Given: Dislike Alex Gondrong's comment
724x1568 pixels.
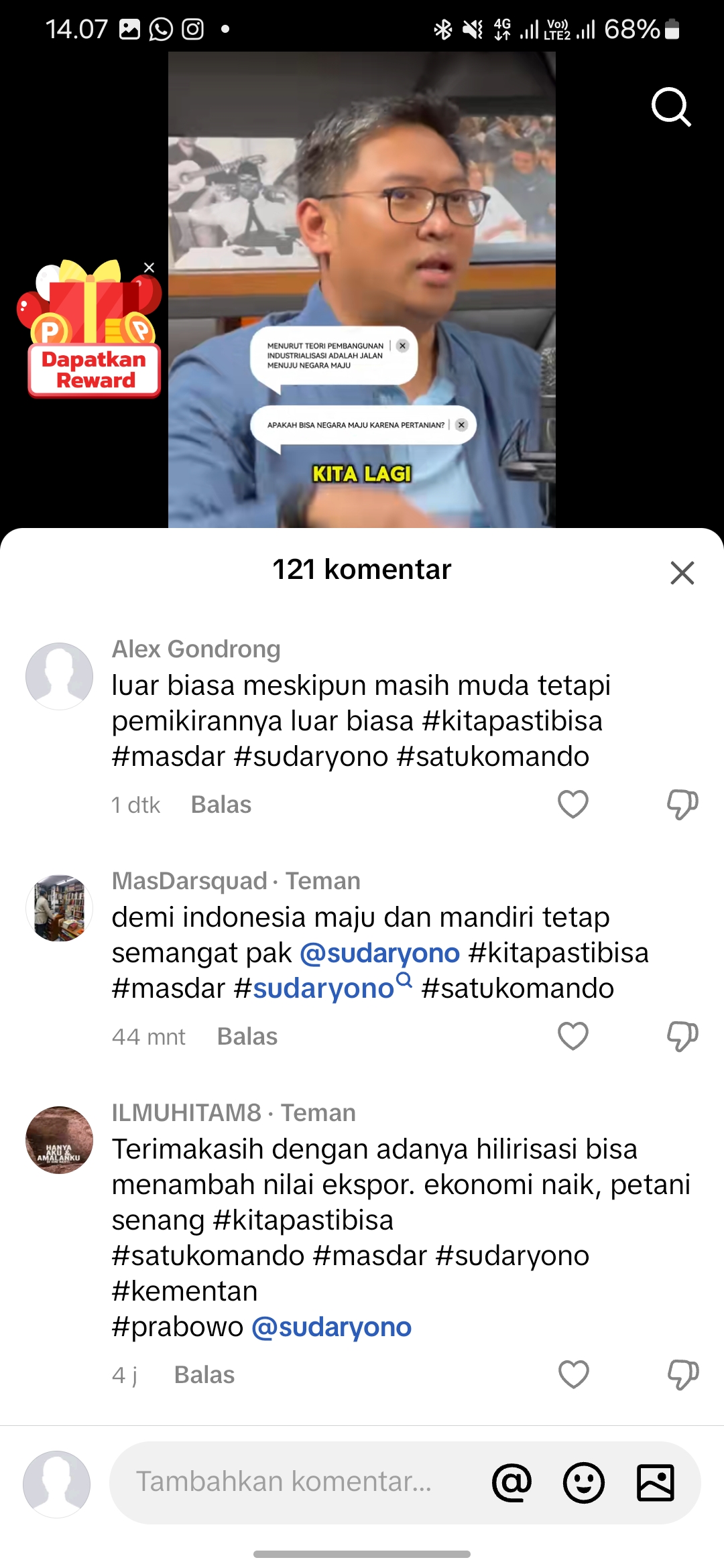Looking at the screenshot, I should [x=682, y=804].
